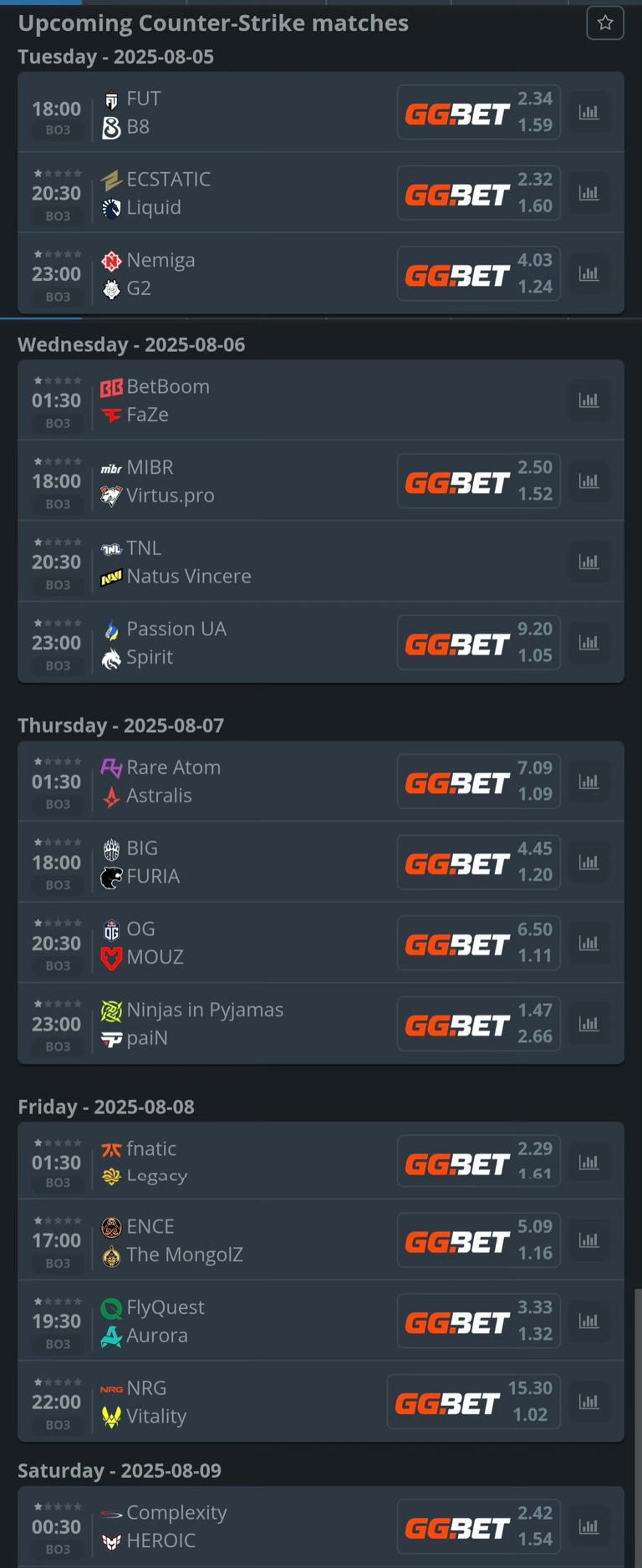Viewport: 642px width, 1568px height.
Task: Open the BetBoom vs FaZe match
Action: tap(209, 400)
